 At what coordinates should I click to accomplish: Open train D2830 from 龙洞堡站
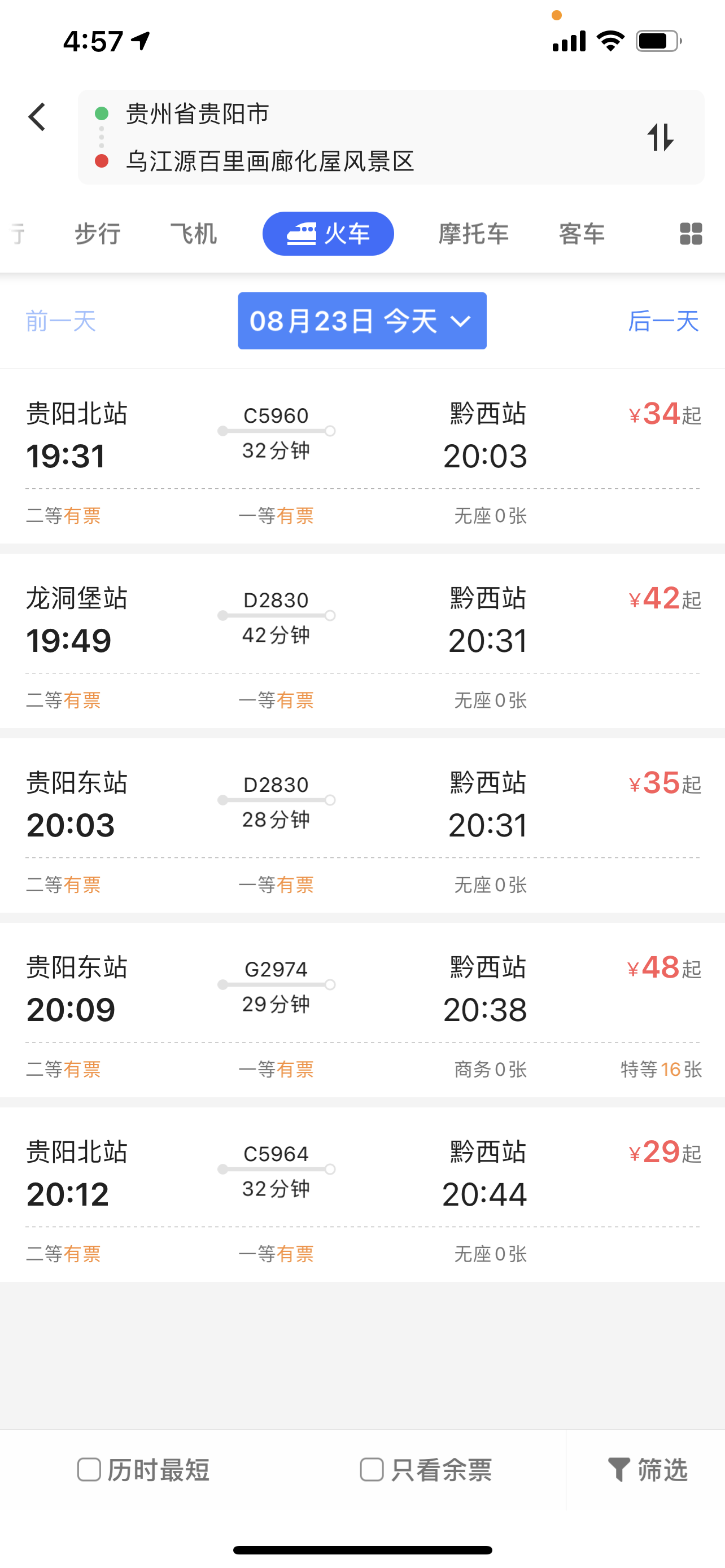[362, 641]
